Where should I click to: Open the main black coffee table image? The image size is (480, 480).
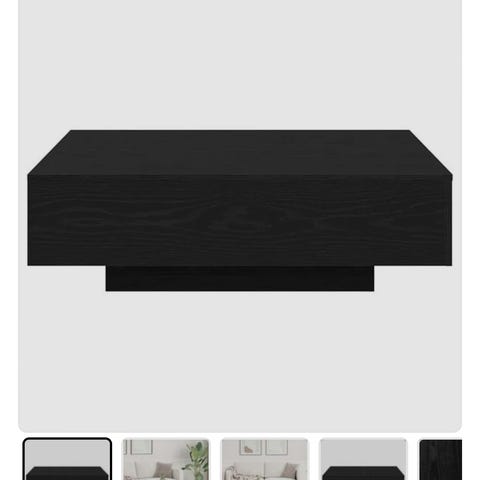pos(240,216)
